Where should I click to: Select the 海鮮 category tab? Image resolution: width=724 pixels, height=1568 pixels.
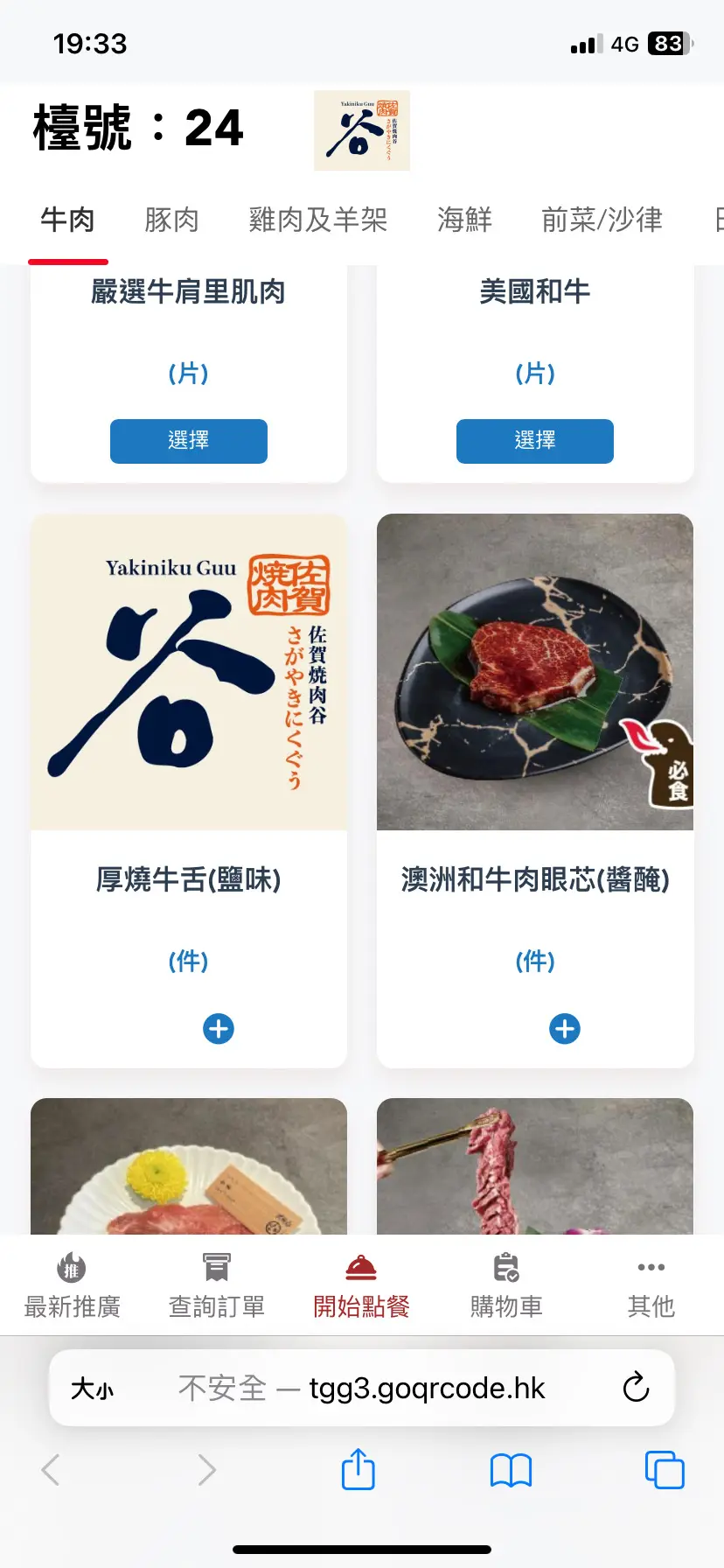(x=464, y=220)
